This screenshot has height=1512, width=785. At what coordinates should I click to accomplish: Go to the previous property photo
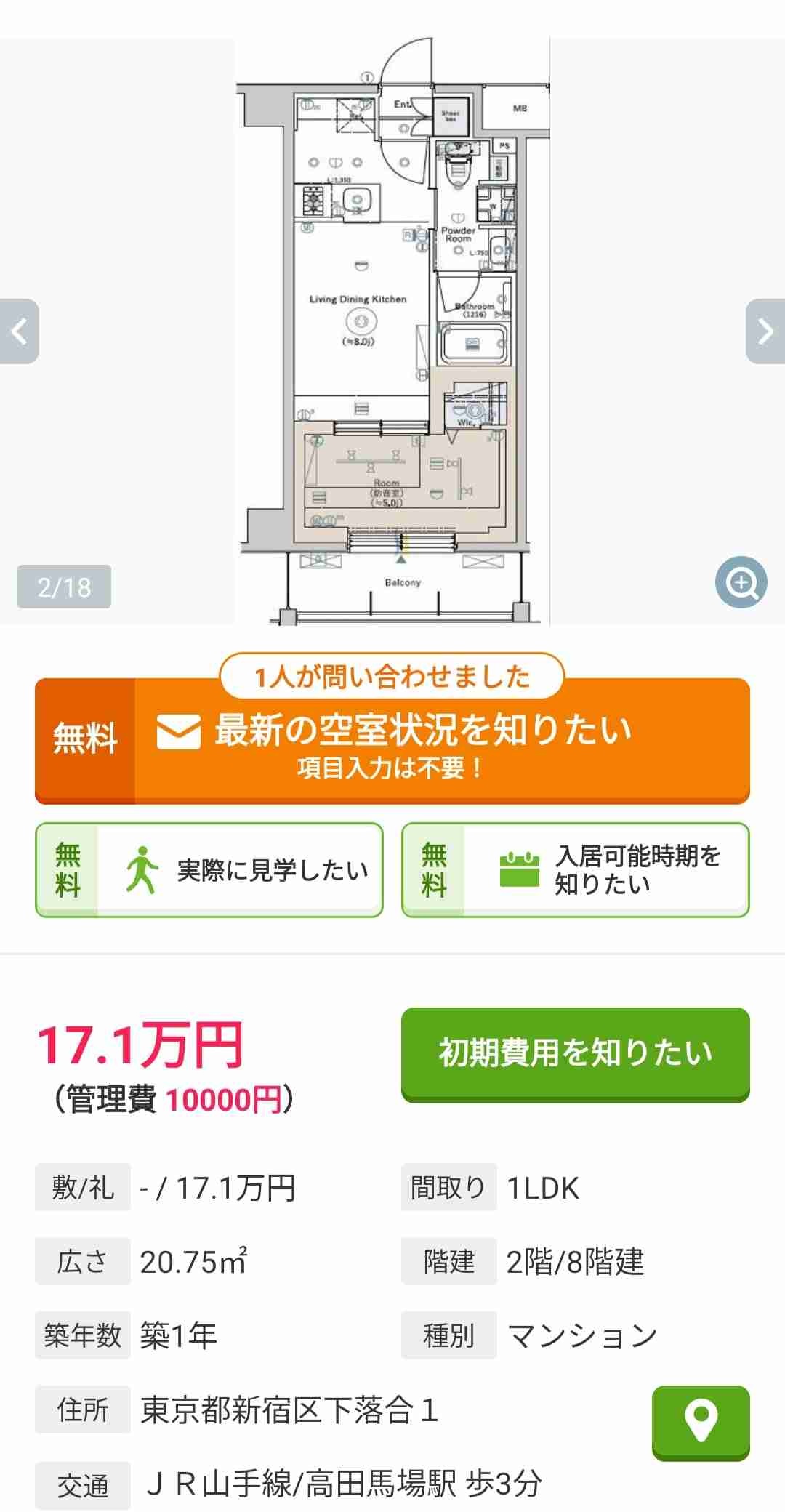(x=20, y=331)
